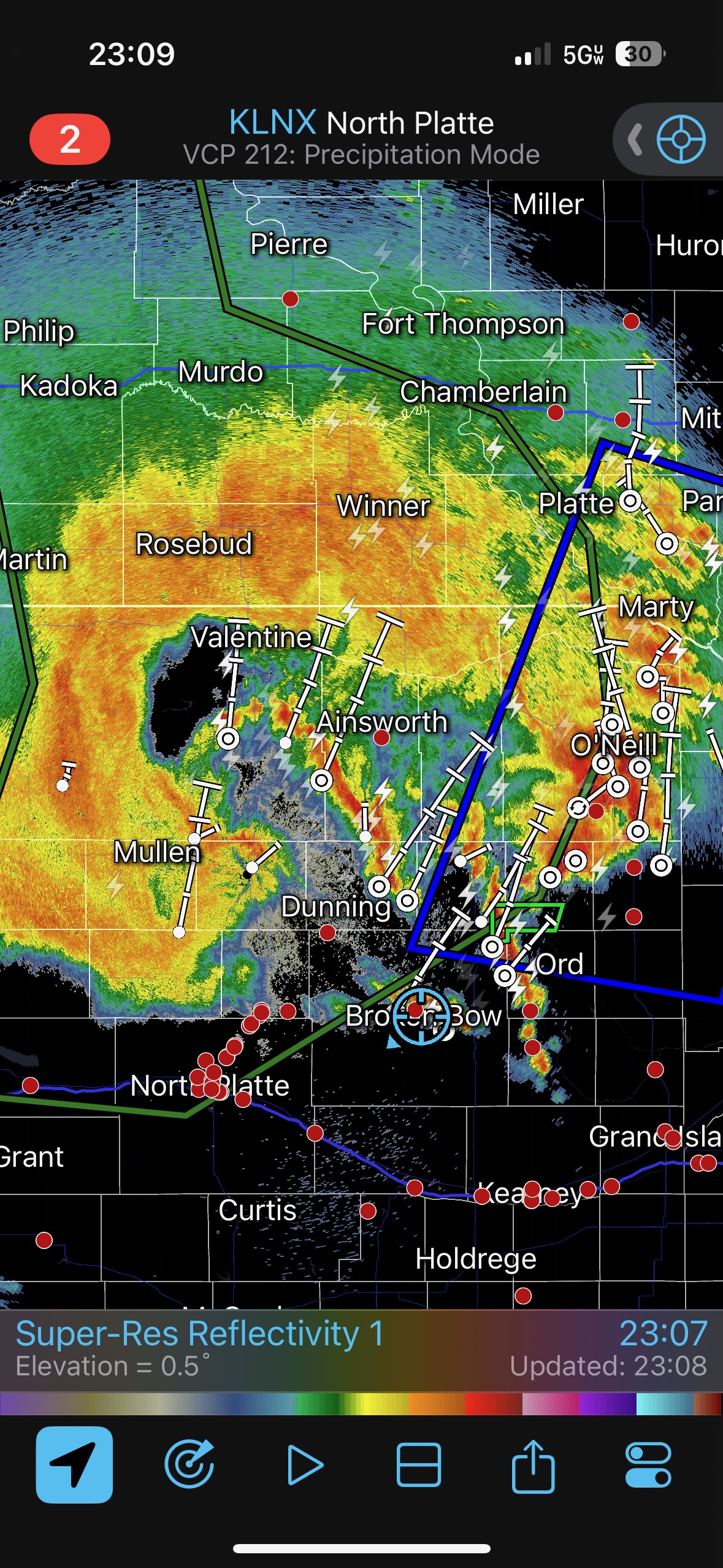Share the current radar image
The width and height of the screenshot is (723, 1568).
pos(534,1464)
